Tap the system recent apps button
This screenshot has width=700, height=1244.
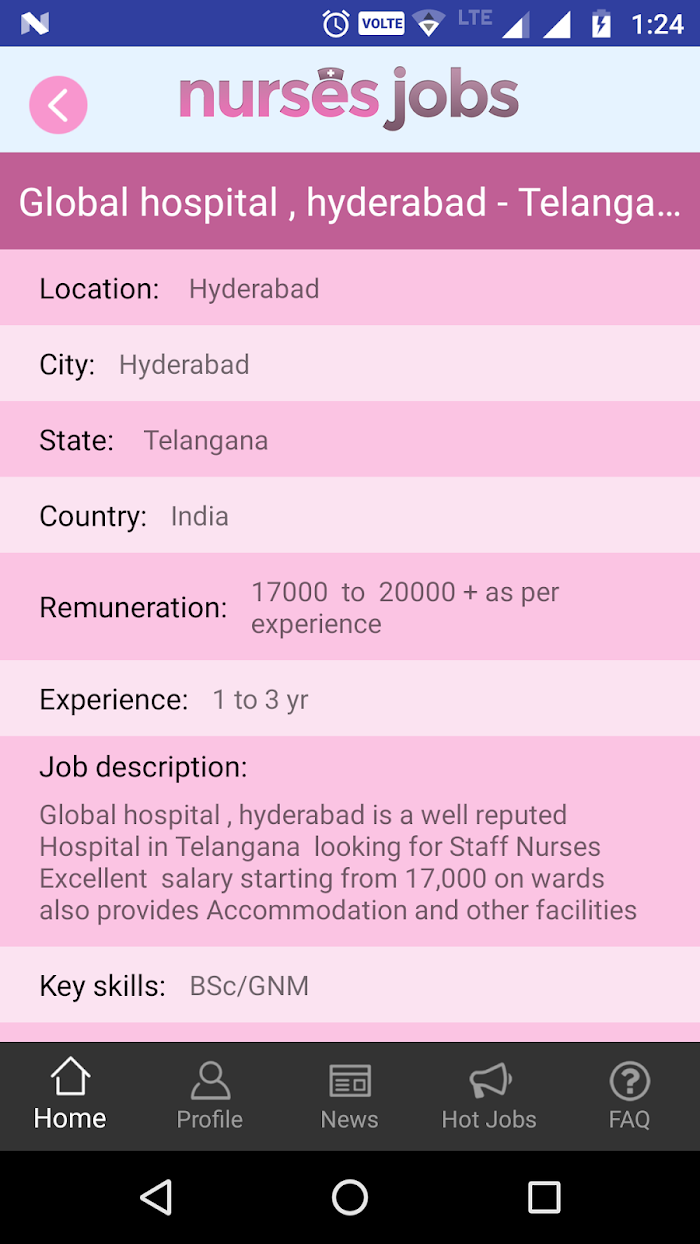tap(544, 1197)
